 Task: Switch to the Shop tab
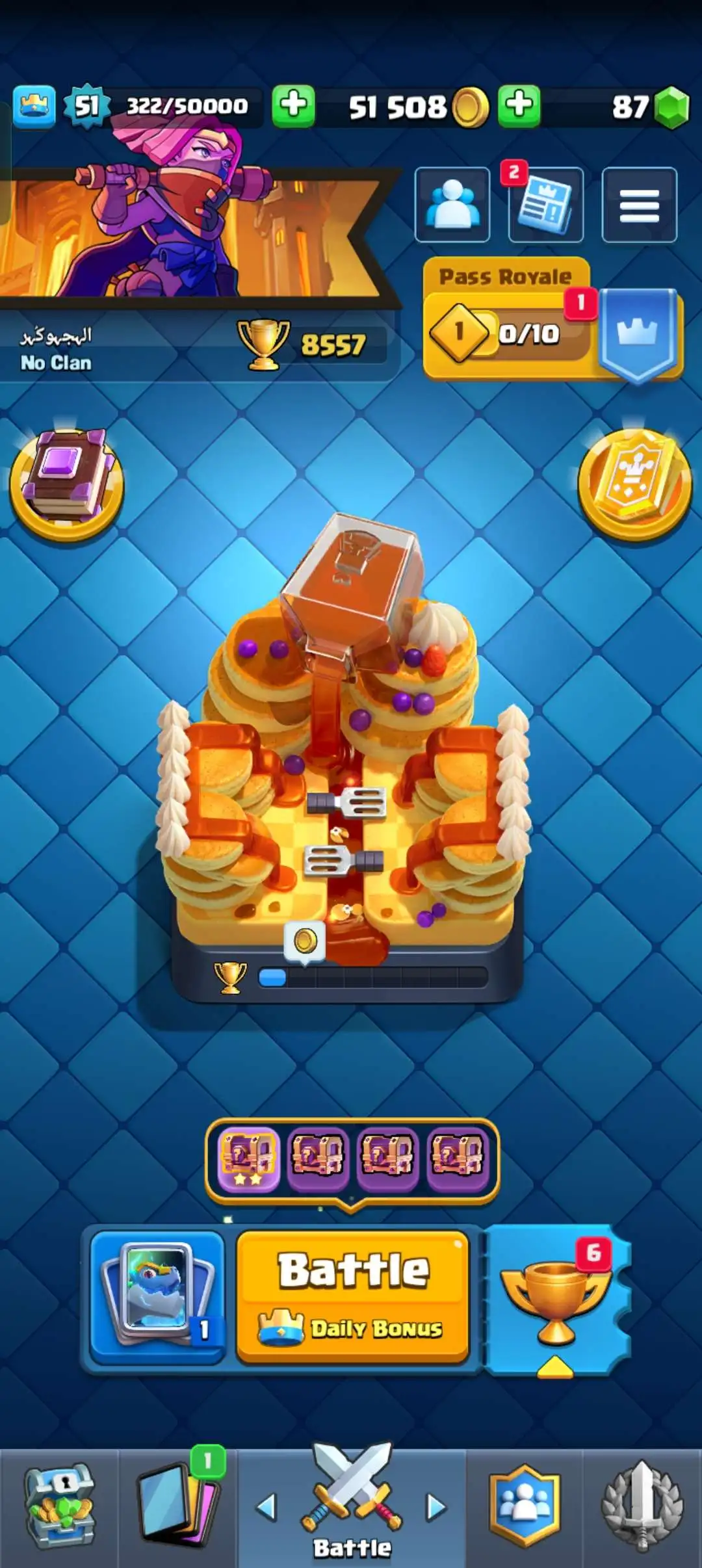coord(59,1508)
